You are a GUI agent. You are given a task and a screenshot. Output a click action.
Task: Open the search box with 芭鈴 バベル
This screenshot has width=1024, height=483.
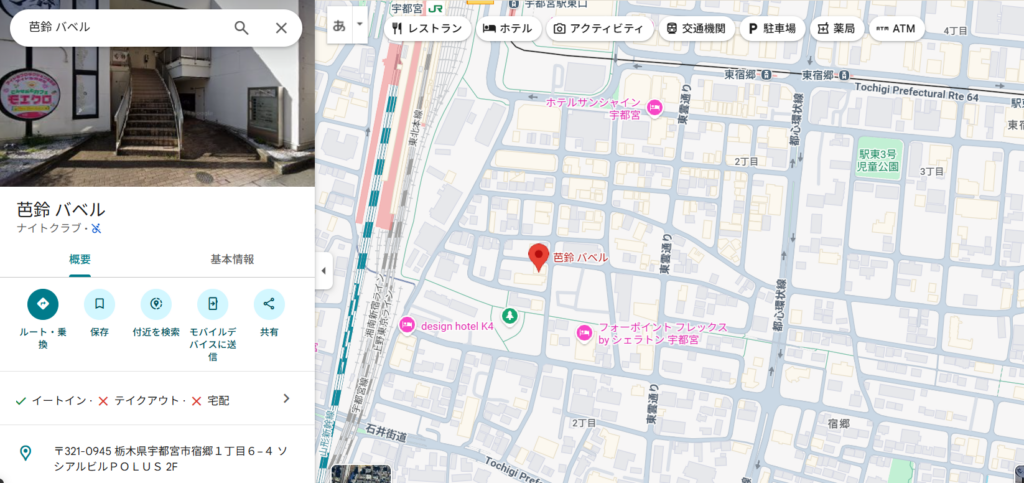click(x=120, y=28)
